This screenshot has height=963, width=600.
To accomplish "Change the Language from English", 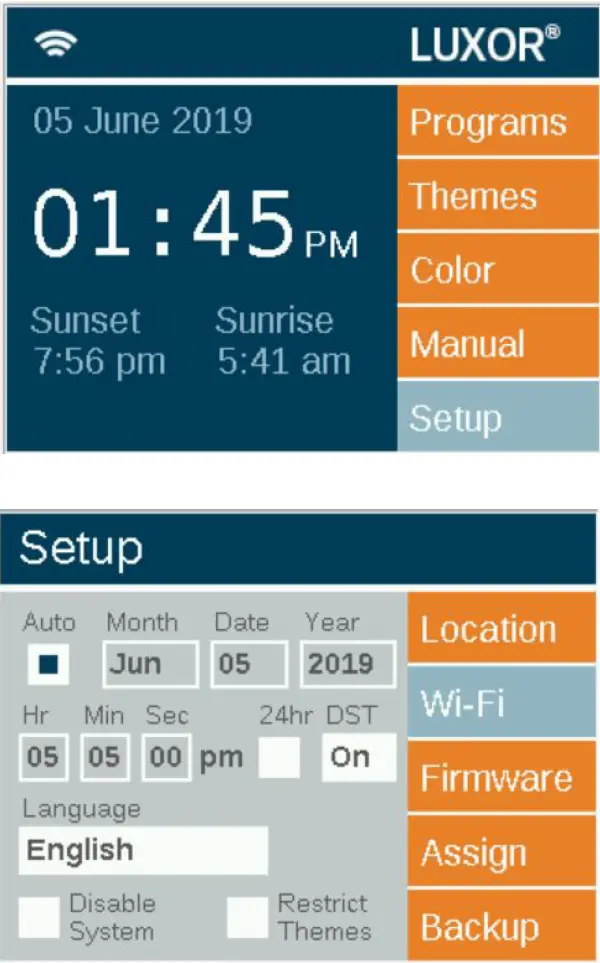I will click(x=142, y=851).
